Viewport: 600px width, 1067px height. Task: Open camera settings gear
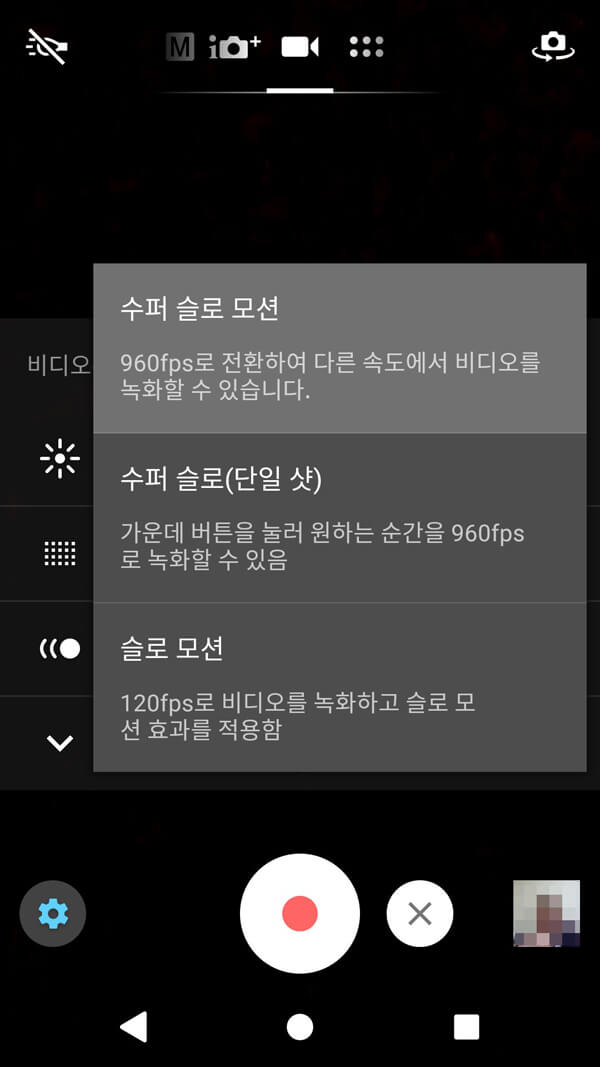[x=53, y=913]
